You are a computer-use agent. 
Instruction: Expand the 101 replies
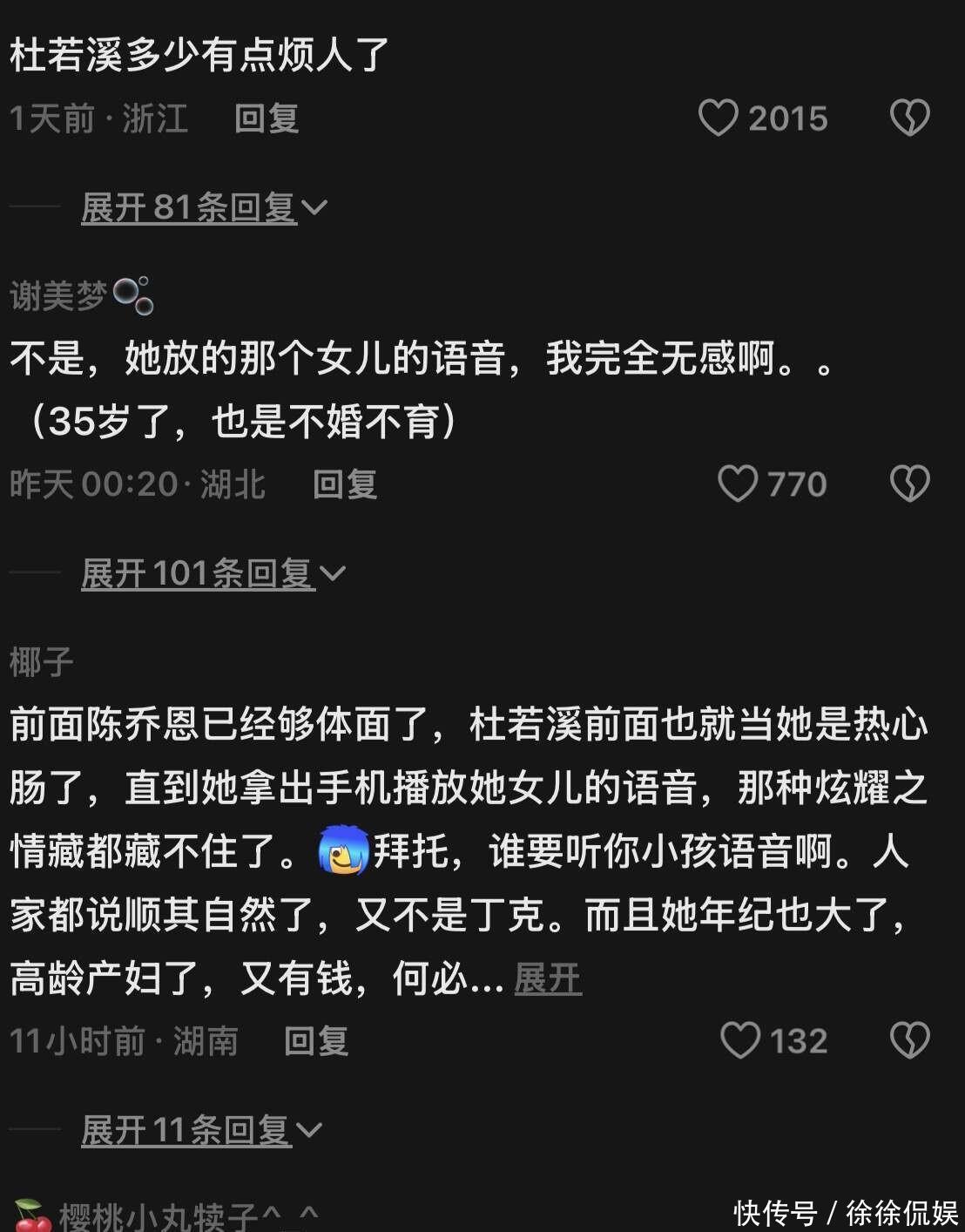click(212, 573)
